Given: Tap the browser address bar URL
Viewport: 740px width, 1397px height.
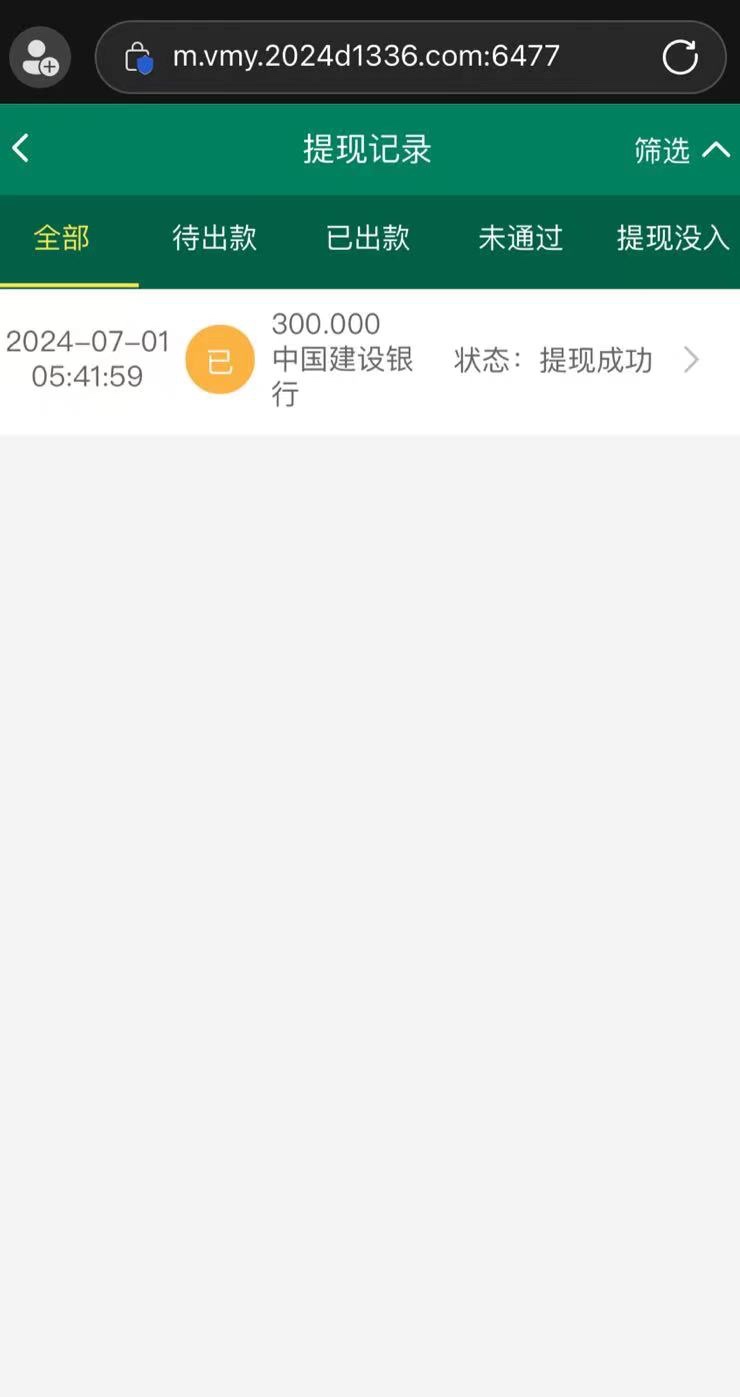Looking at the screenshot, I should pyautogui.click(x=366, y=56).
